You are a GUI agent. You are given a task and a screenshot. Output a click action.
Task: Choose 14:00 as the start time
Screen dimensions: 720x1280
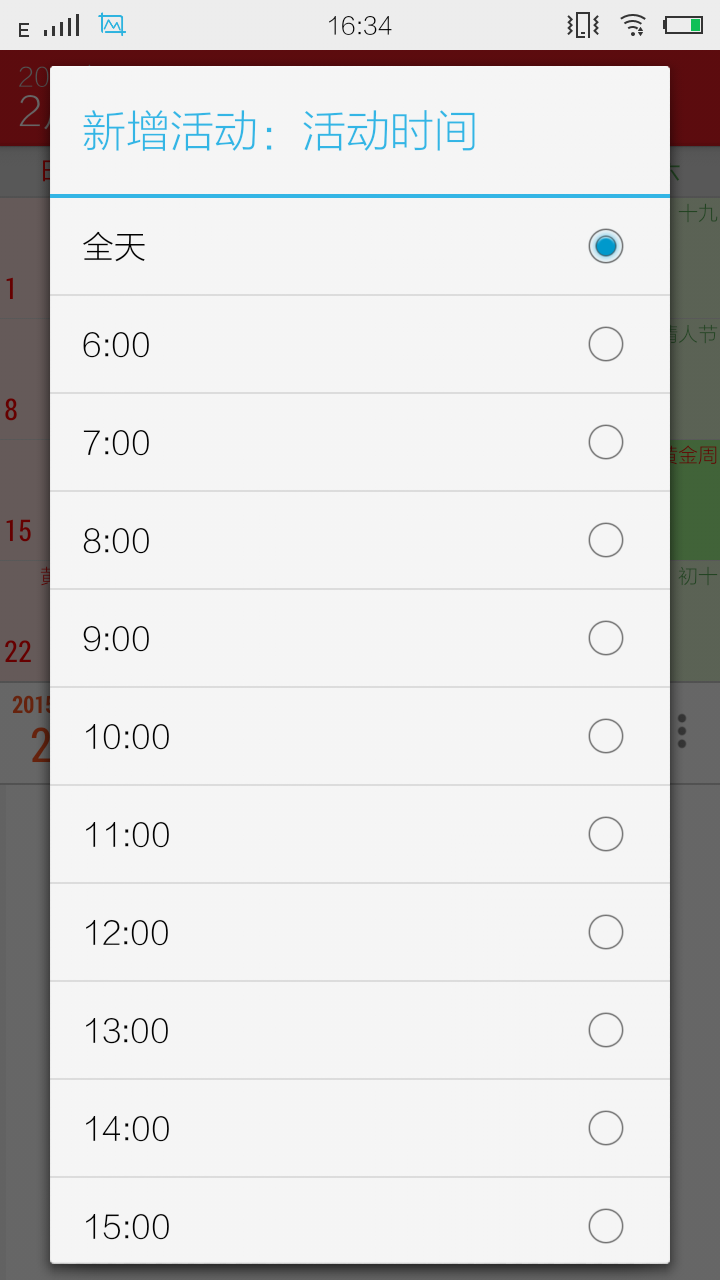360,1128
